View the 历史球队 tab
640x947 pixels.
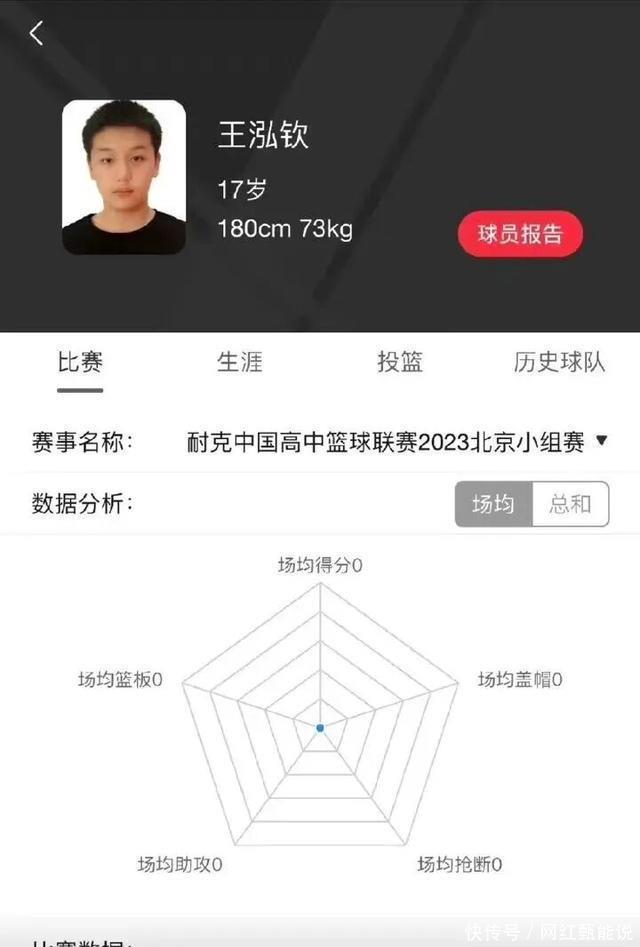pyautogui.click(x=559, y=362)
